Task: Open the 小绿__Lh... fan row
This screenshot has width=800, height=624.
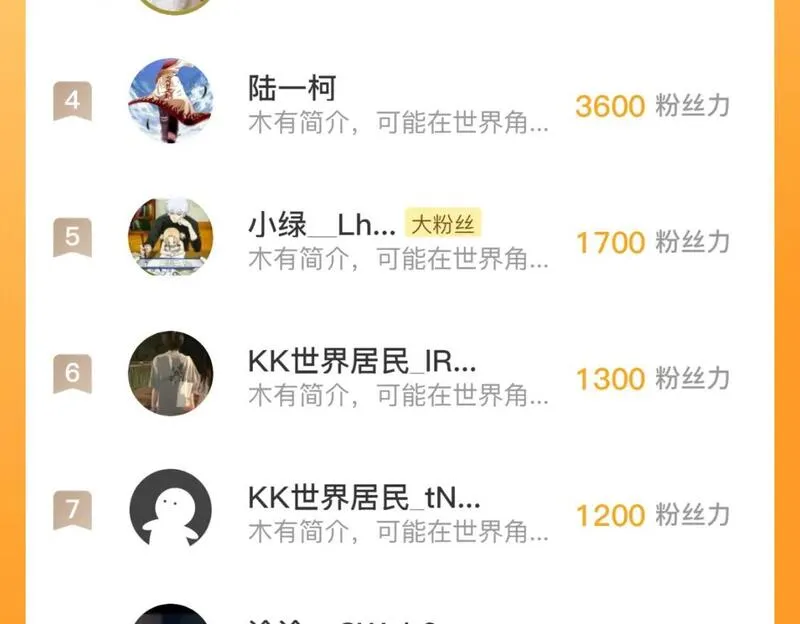Action: pos(398,240)
